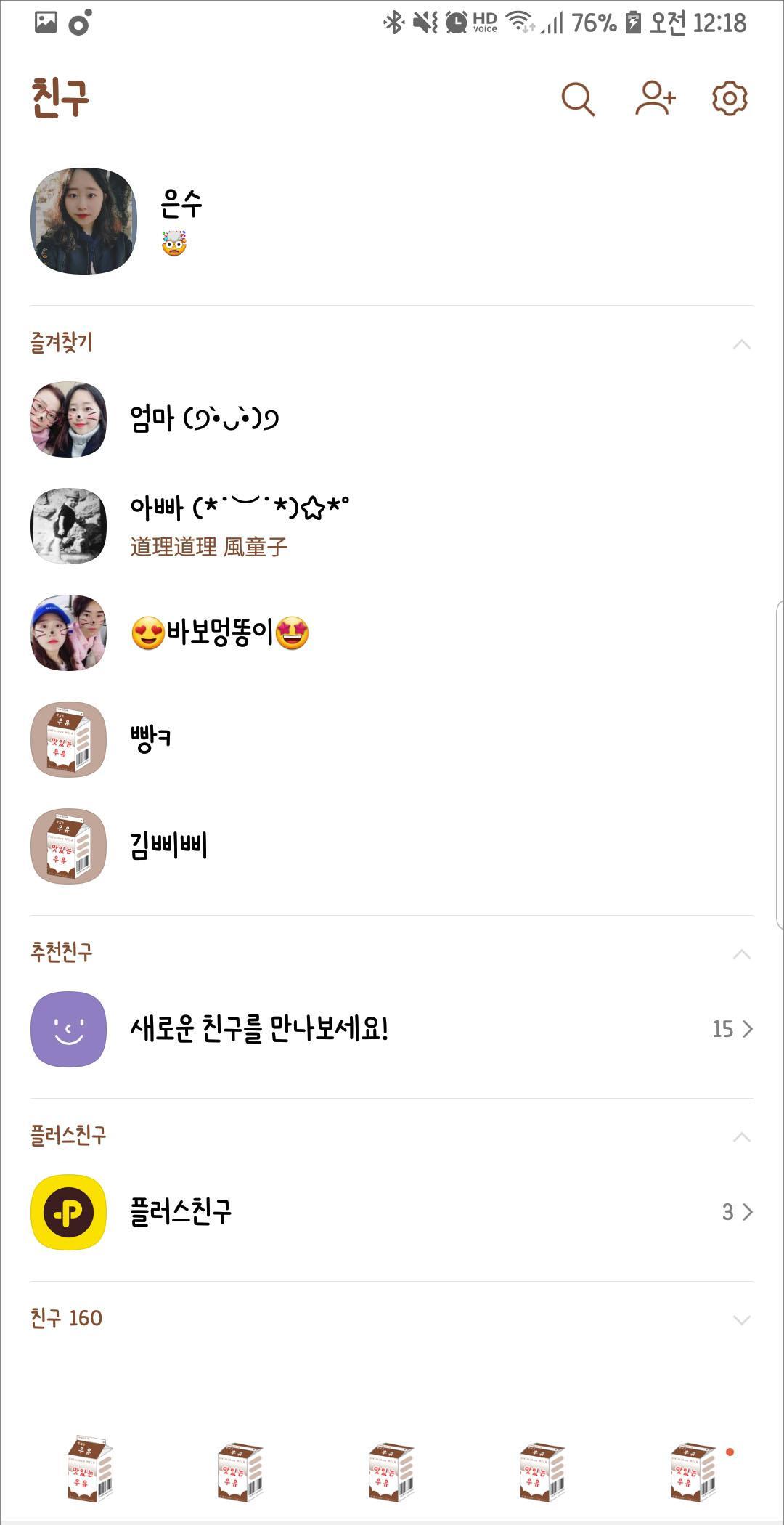The width and height of the screenshot is (784, 1525).
Task: Select the friend 바보멍뚱이
Action: point(219,633)
